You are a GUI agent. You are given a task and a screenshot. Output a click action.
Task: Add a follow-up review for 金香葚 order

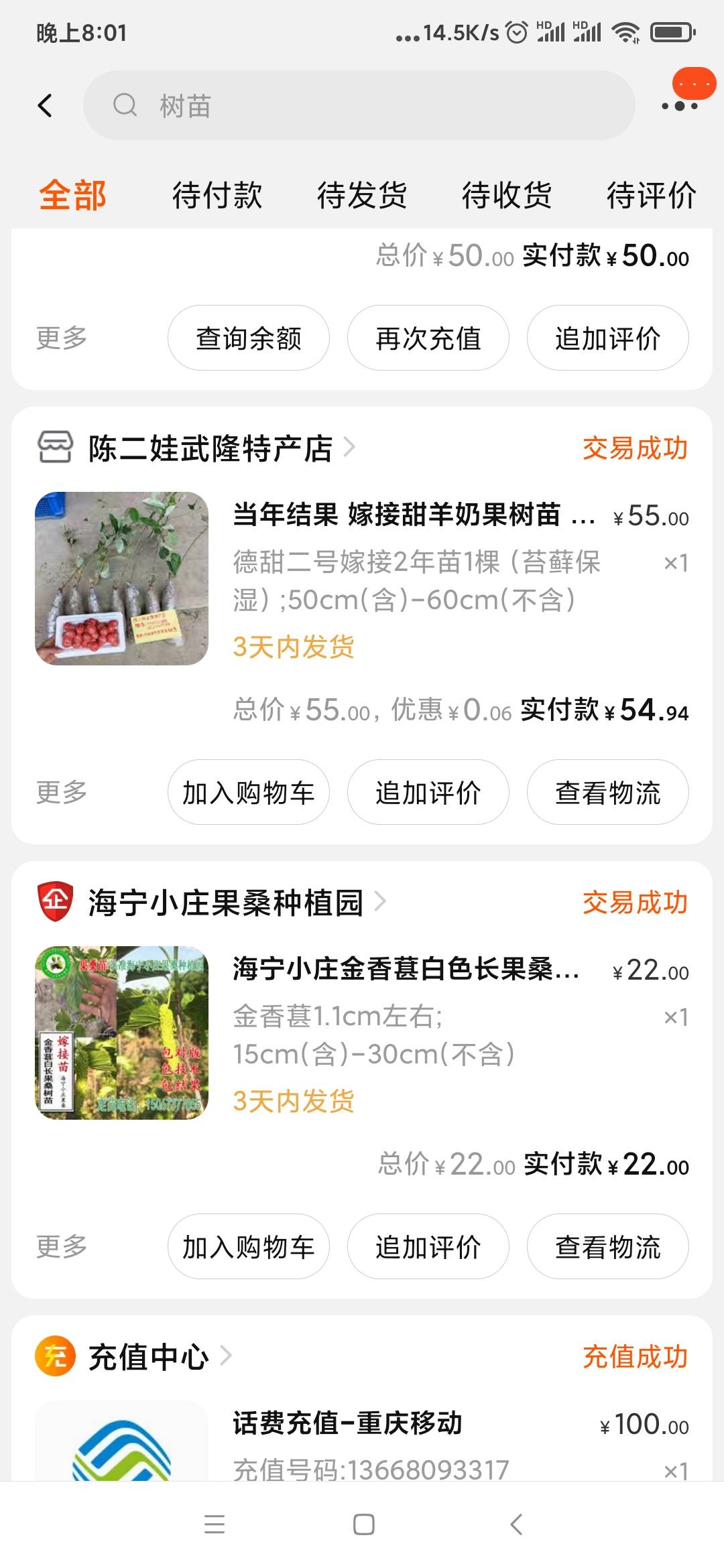pos(428,1246)
